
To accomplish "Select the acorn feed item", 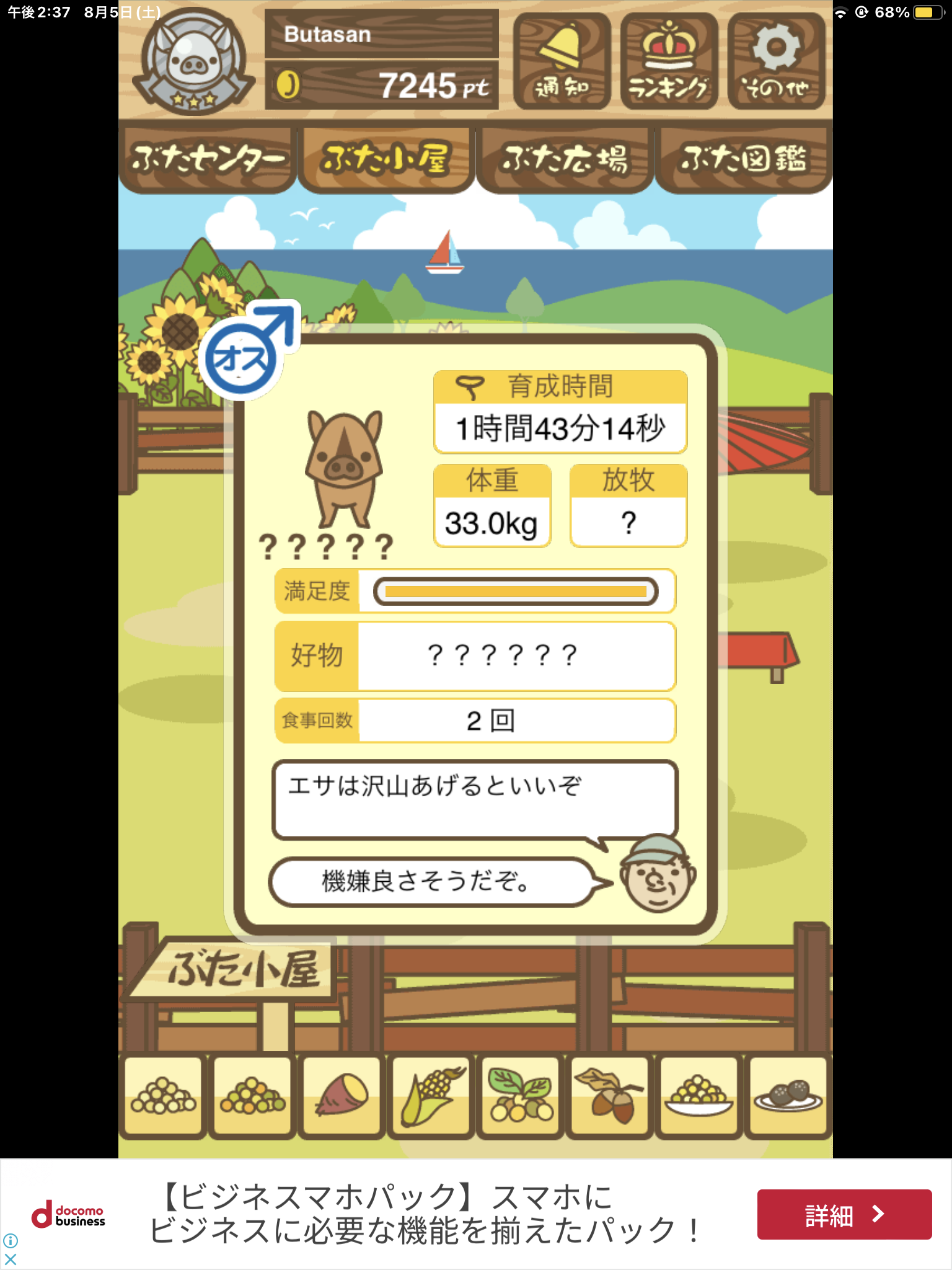I will [x=610, y=1097].
